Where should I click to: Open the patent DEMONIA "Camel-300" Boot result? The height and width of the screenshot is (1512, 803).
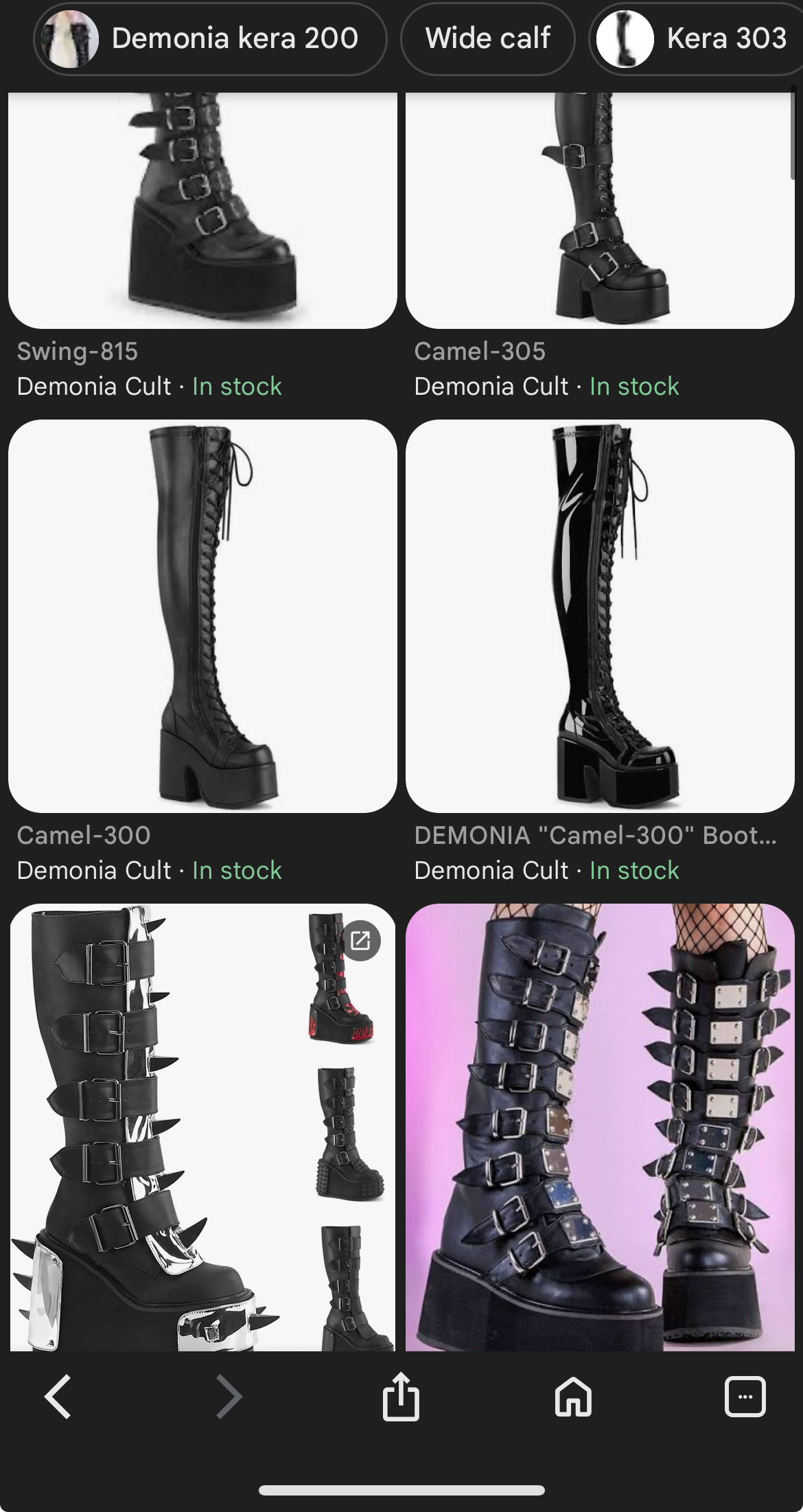pyautogui.click(x=600, y=616)
